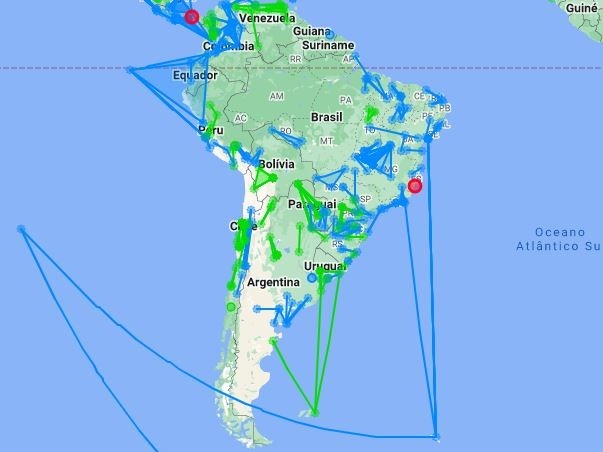Select the red marker near Panama
The image size is (603, 452).
coord(192,17)
